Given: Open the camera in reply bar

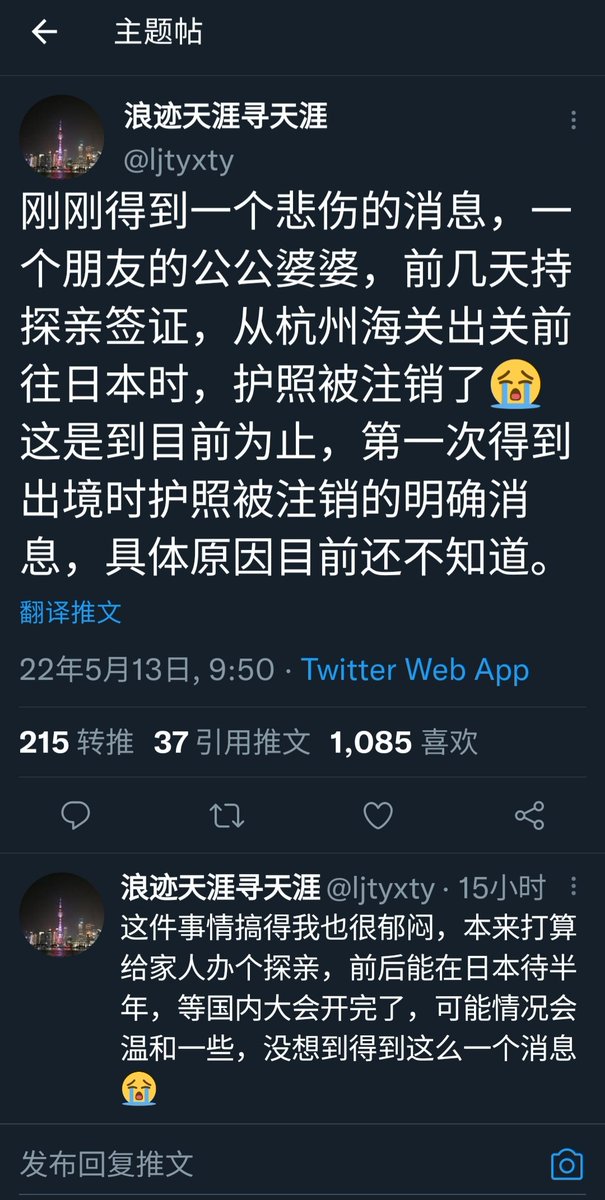Looking at the screenshot, I should pos(566,1163).
